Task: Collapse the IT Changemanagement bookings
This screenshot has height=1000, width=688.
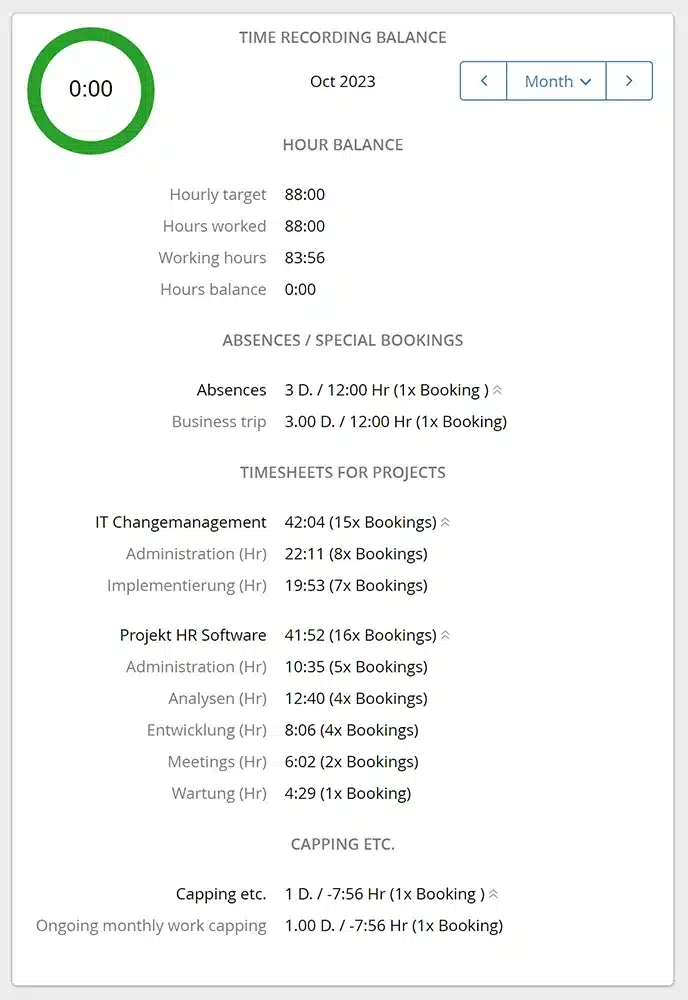Action: click(x=446, y=522)
